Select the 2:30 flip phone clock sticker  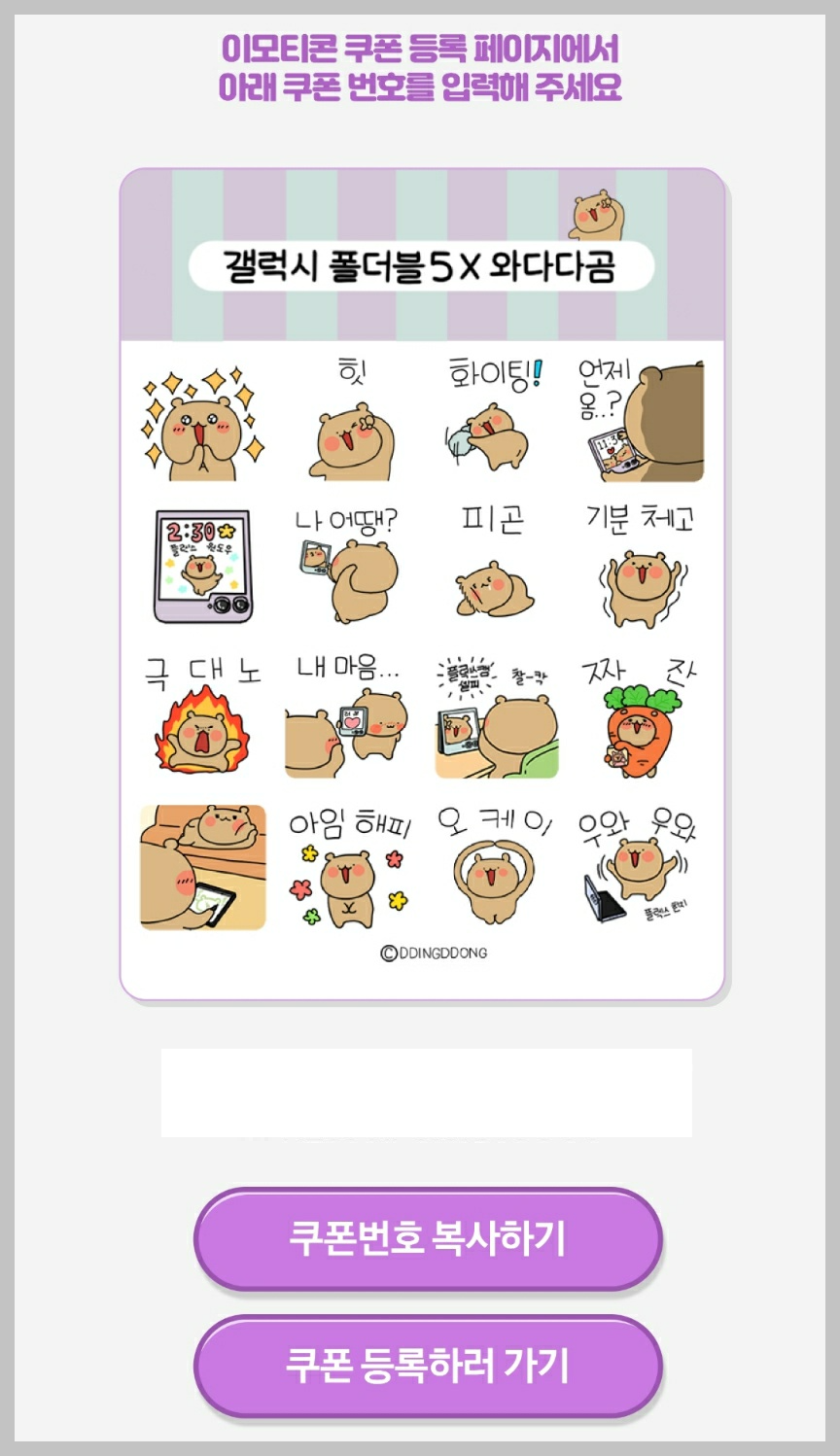201,564
